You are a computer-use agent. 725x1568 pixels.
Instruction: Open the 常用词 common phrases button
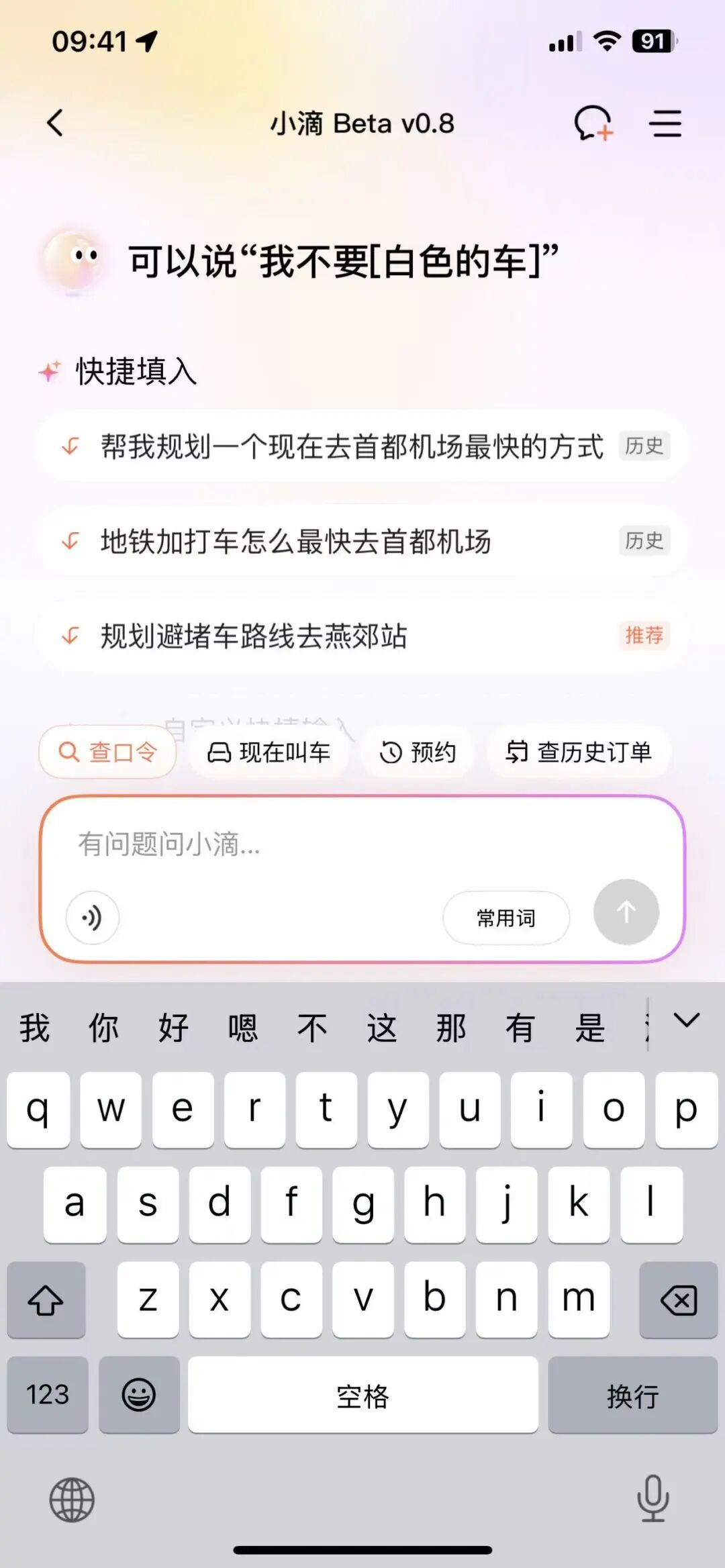[x=506, y=918]
